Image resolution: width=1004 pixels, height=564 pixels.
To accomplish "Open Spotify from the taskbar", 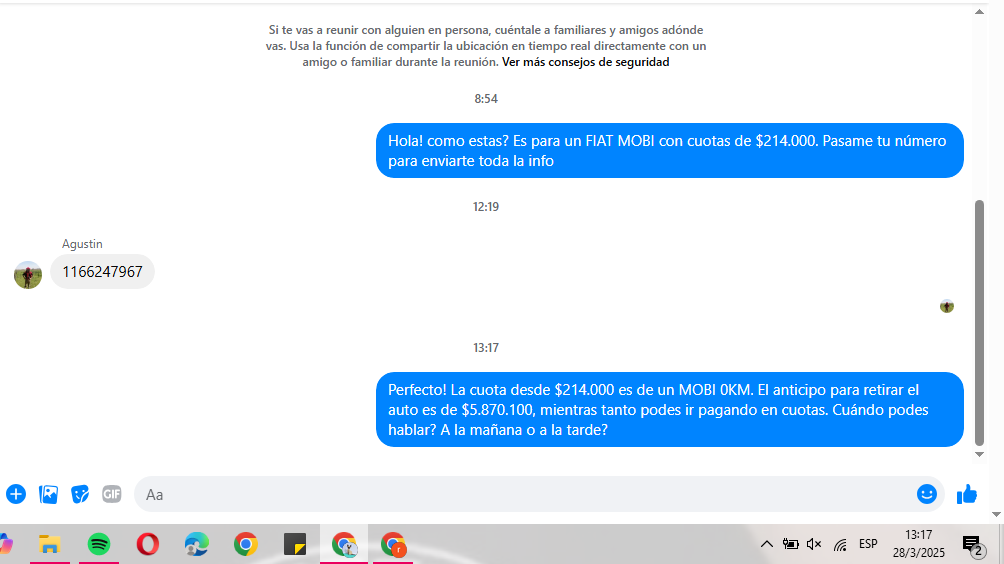I will [98, 544].
